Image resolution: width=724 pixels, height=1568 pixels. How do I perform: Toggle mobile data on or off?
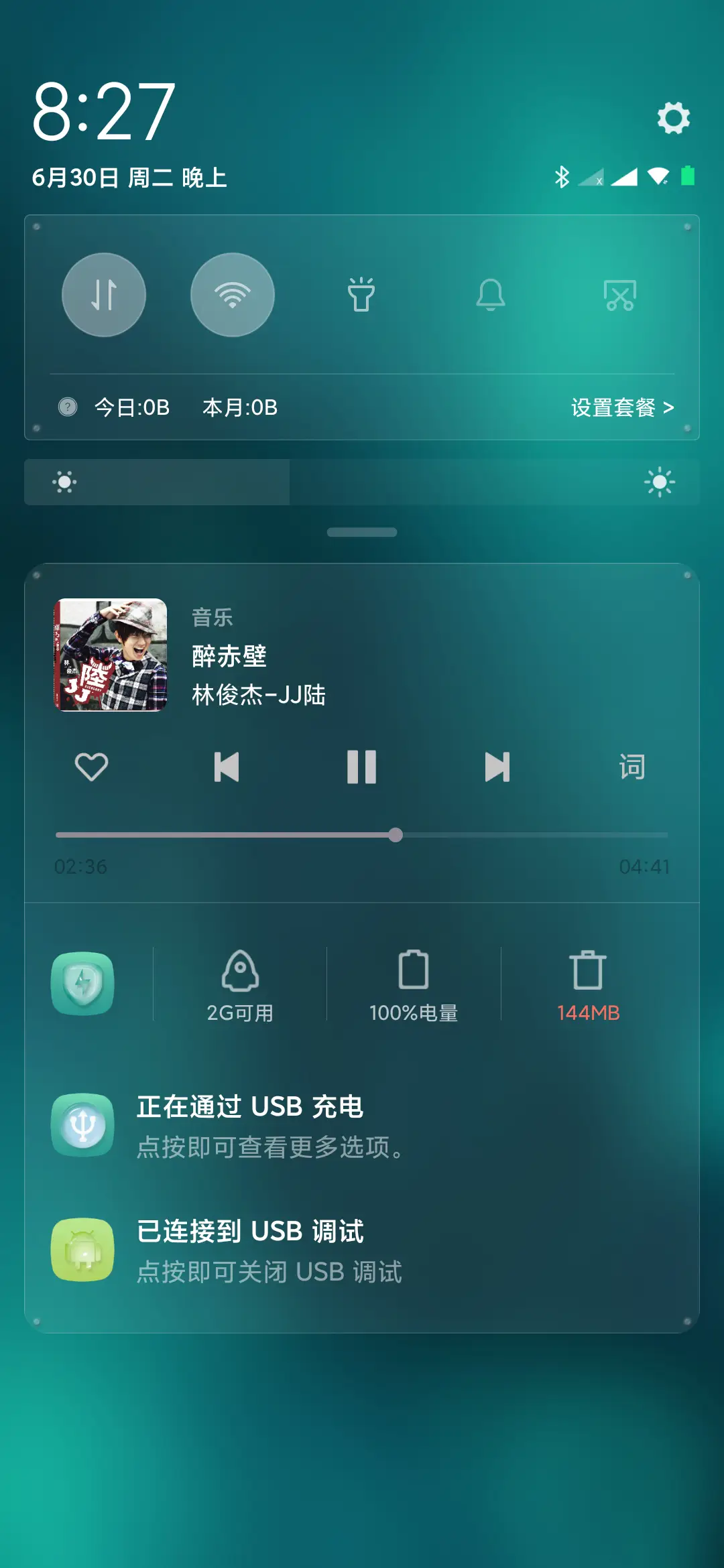[x=105, y=295]
